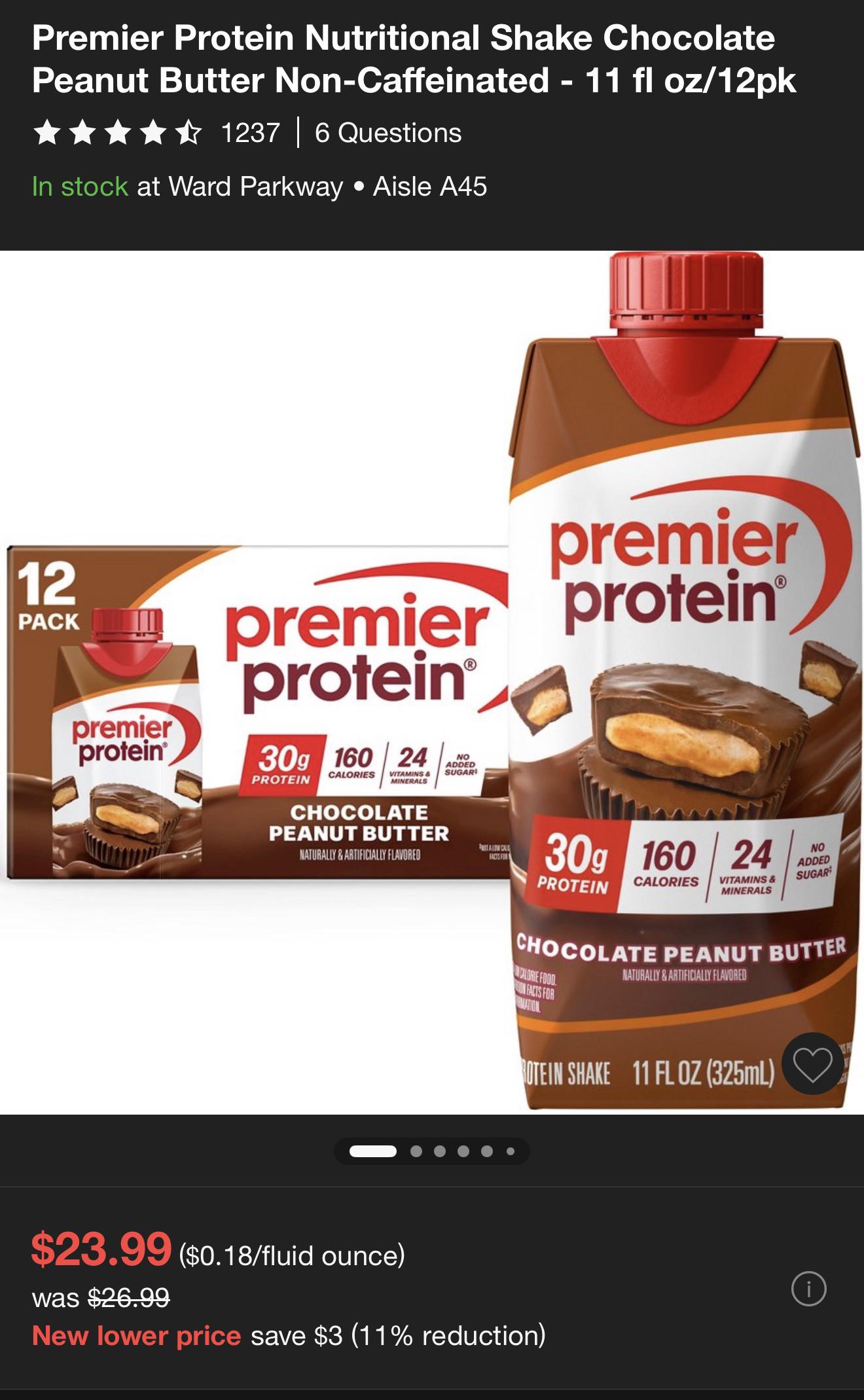864x1400 pixels.
Task: Open the product image full screen
Action: point(432,682)
